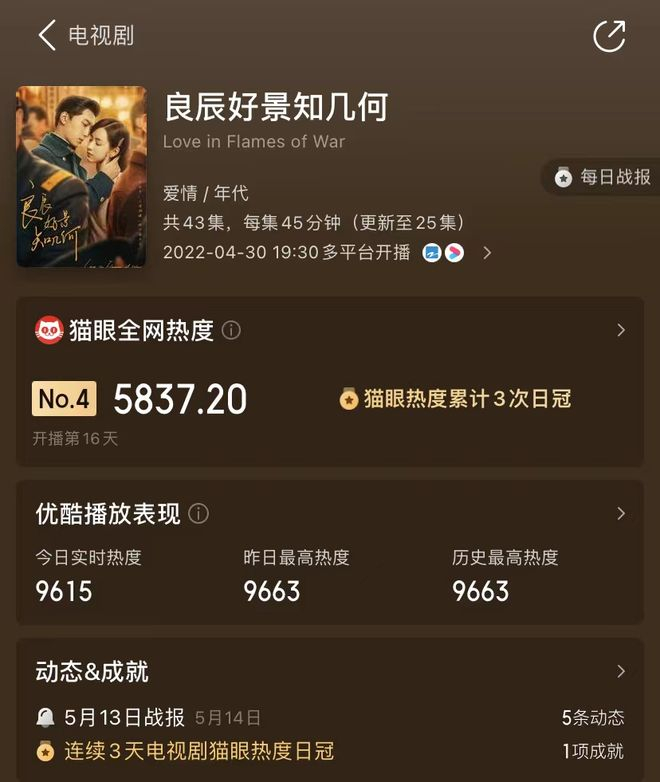This screenshot has width=660, height=782.
Task: Open the 良辰好景知几何 poster
Action: click(x=81, y=177)
